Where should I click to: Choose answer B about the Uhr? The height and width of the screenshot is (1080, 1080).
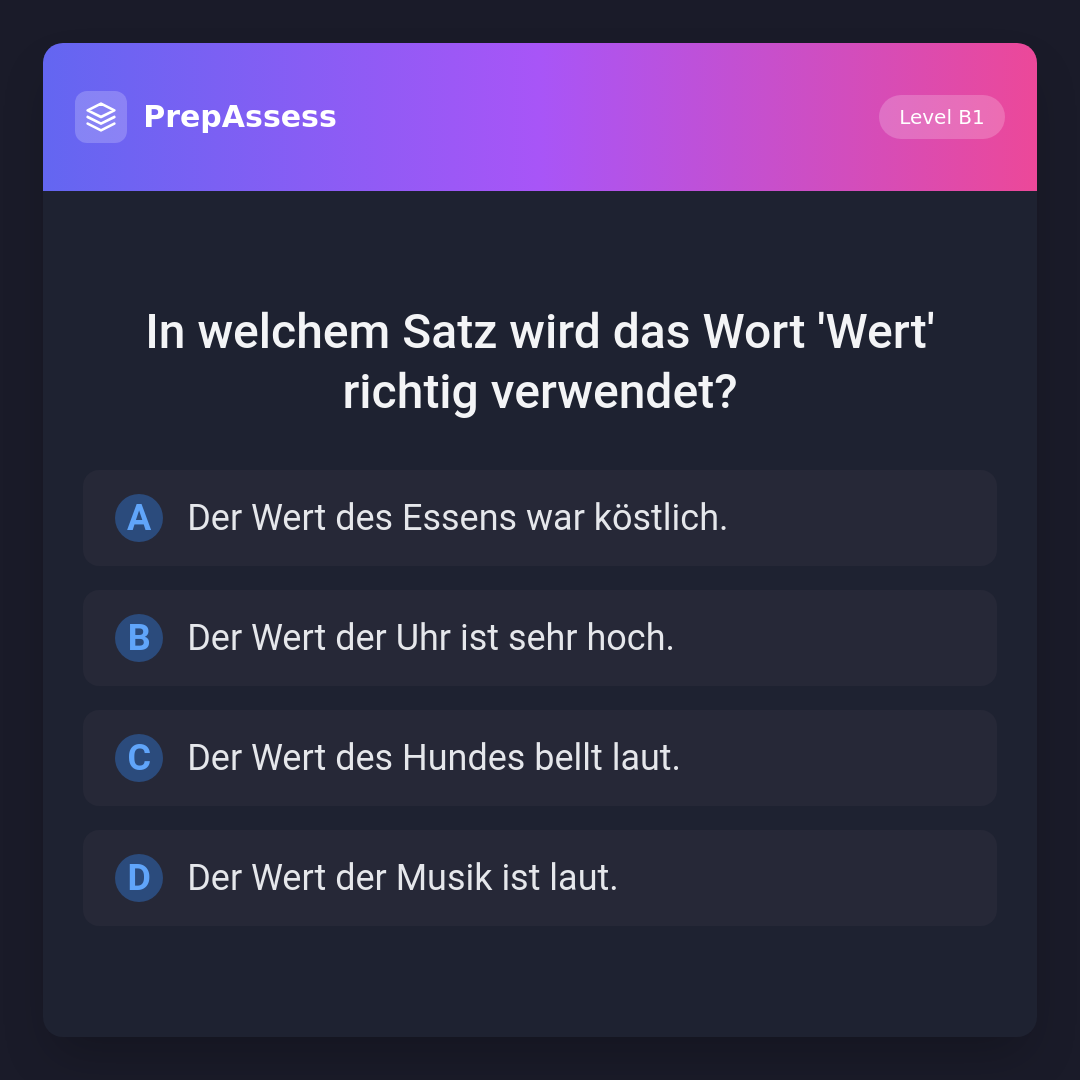[x=540, y=638]
